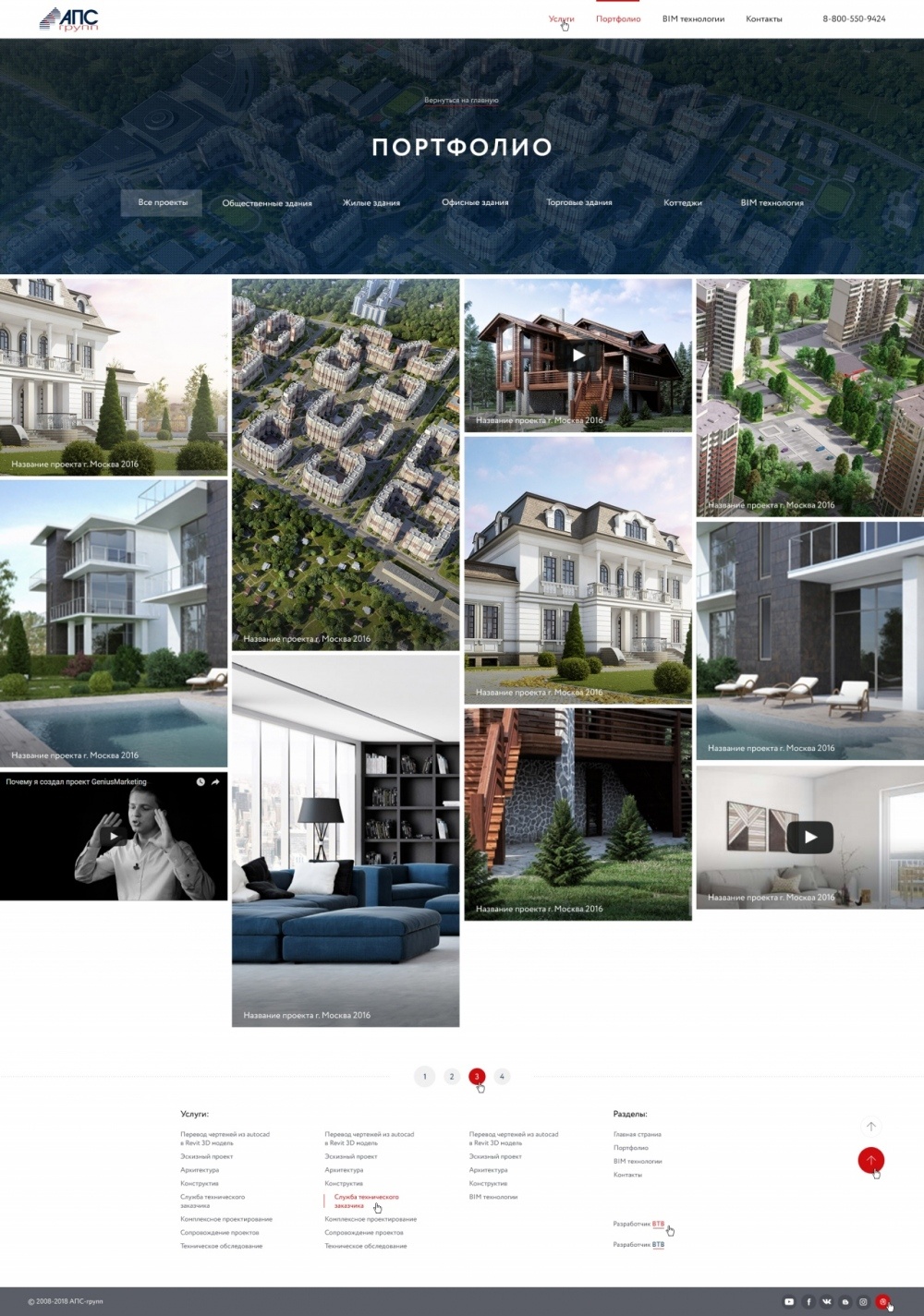Open footer link Служба технического заказчика in red
924x1316 pixels.
click(366, 1201)
